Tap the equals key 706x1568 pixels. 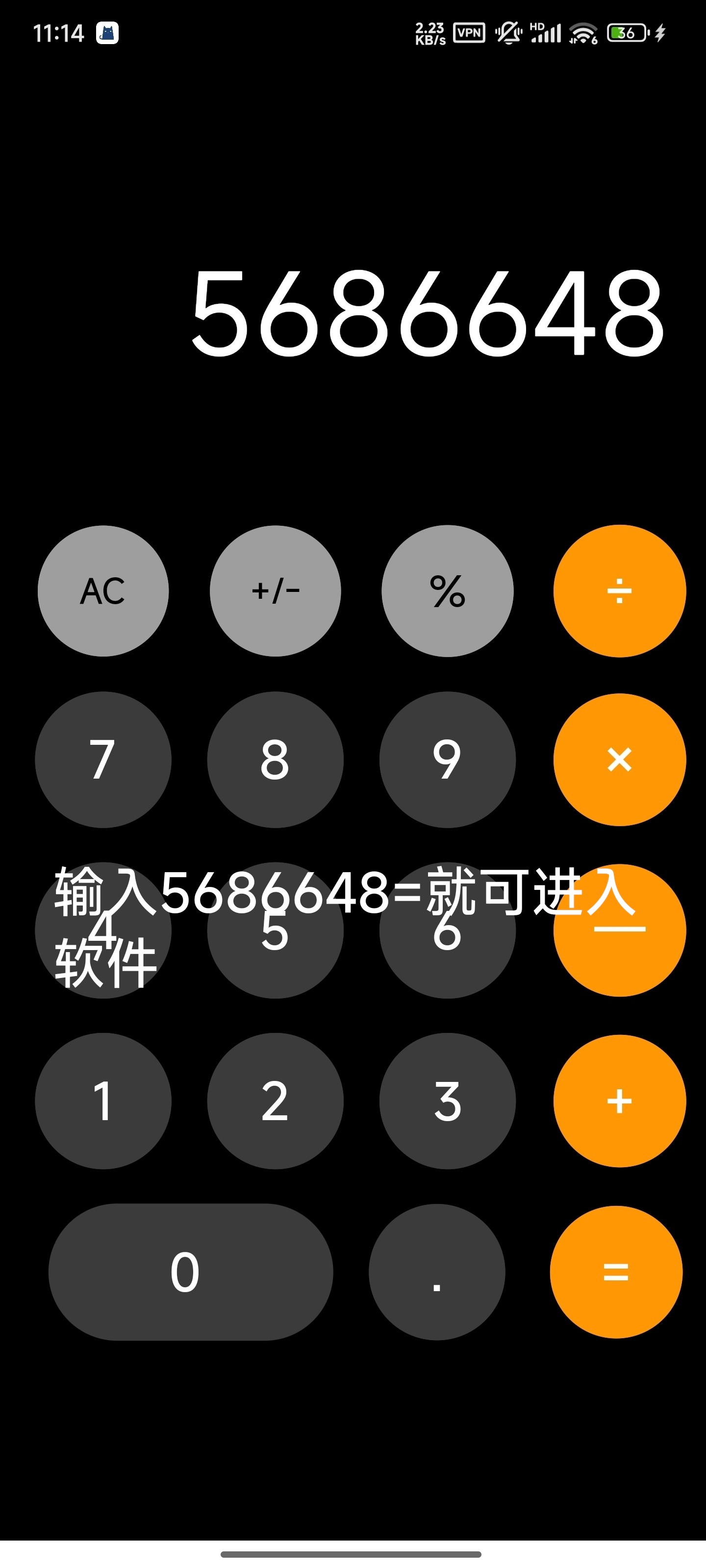616,1272
